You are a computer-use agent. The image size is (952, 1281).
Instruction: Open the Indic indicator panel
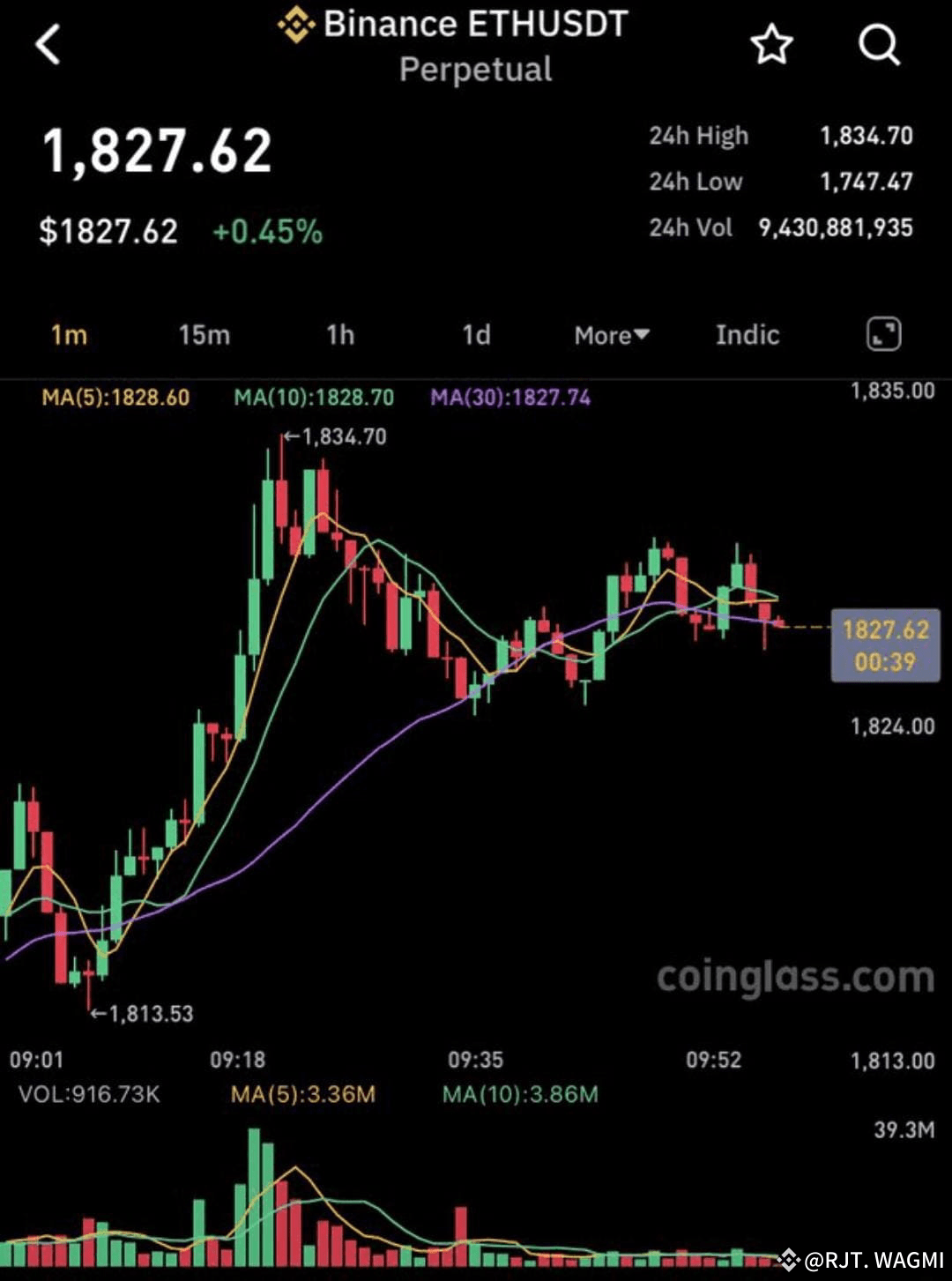click(747, 334)
